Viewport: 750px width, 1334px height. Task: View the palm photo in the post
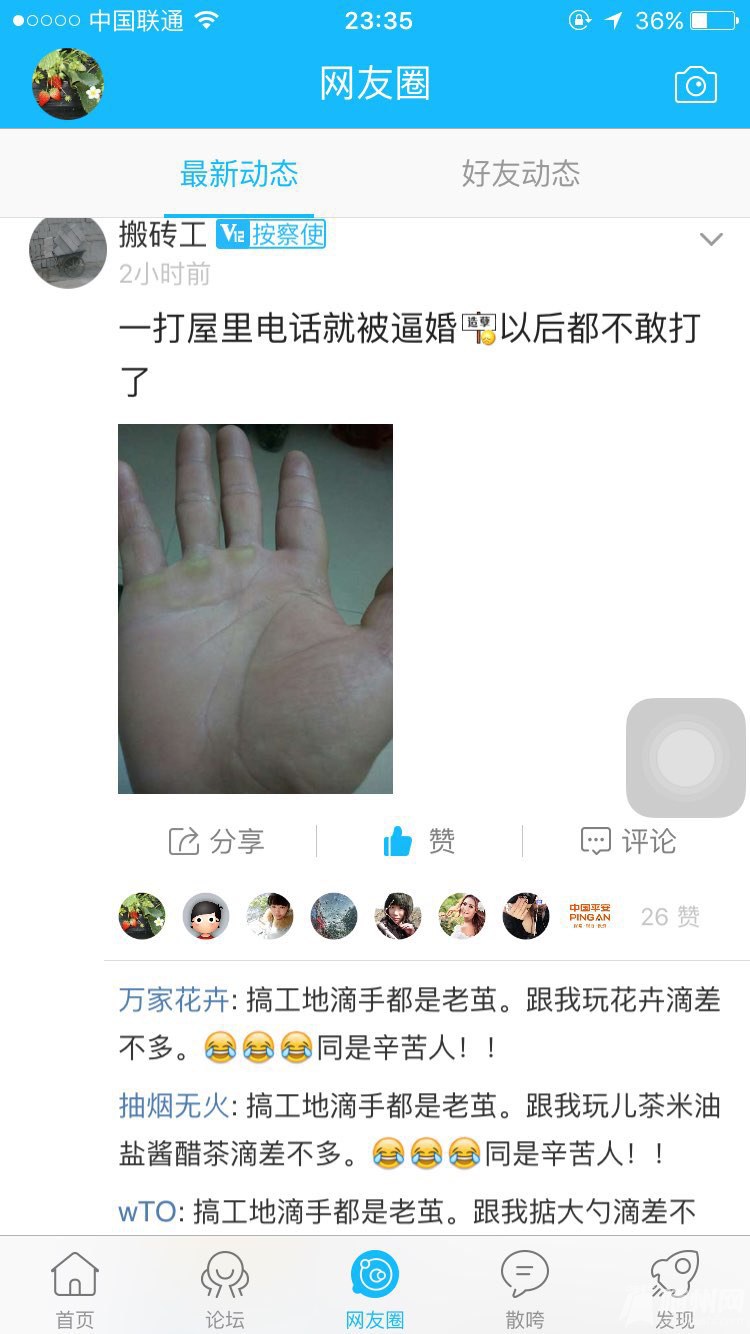255,608
